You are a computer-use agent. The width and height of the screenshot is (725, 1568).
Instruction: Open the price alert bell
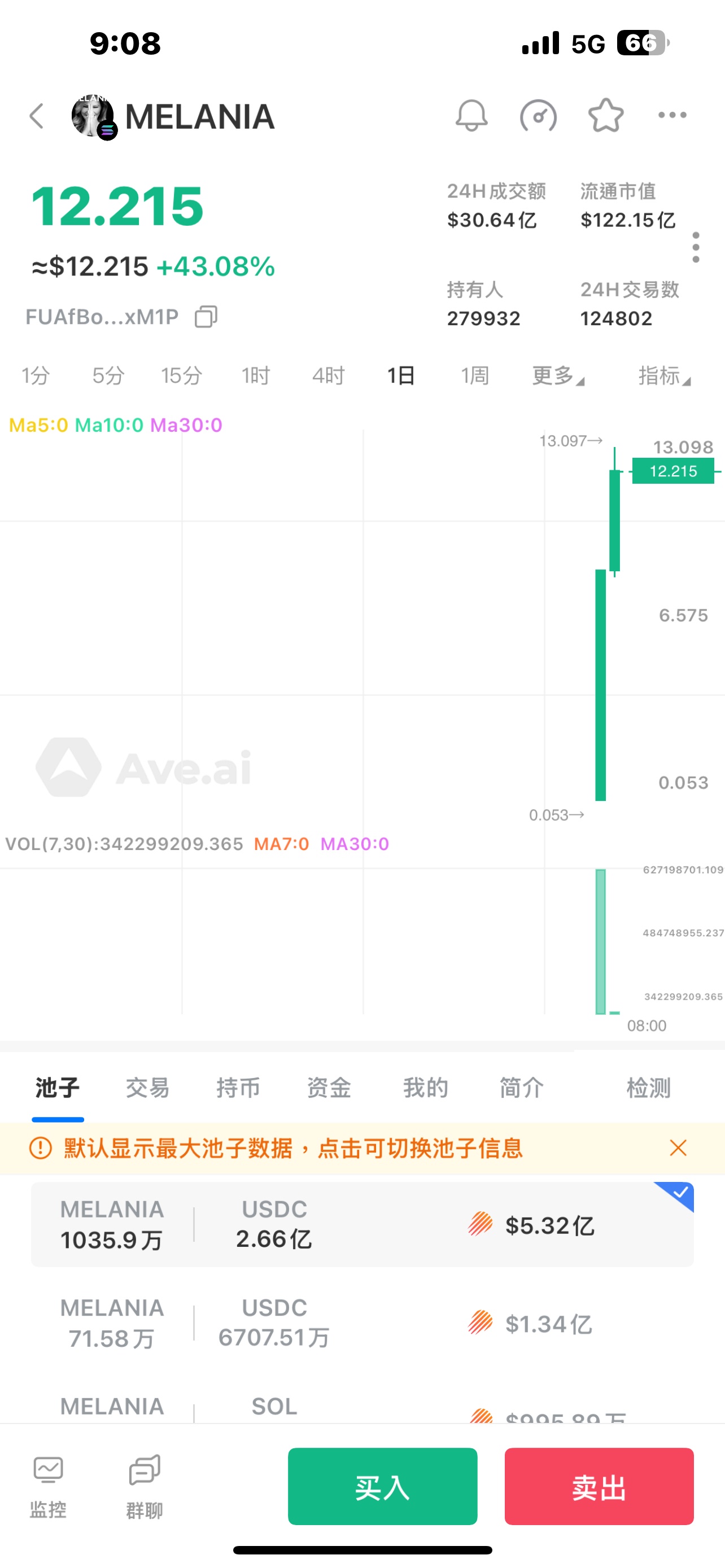[471, 115]
